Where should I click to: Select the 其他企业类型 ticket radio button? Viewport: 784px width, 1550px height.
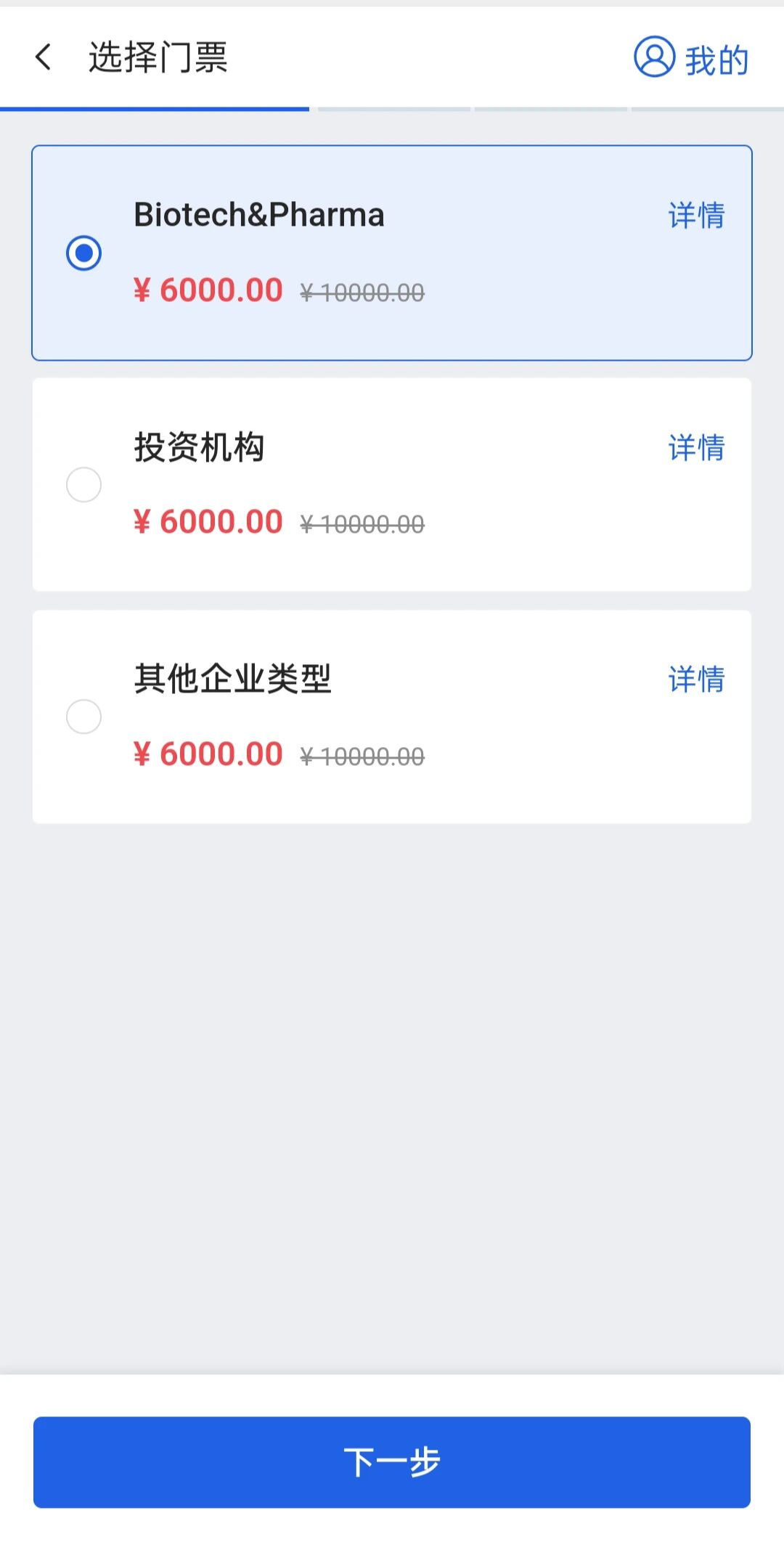(84, 717)
